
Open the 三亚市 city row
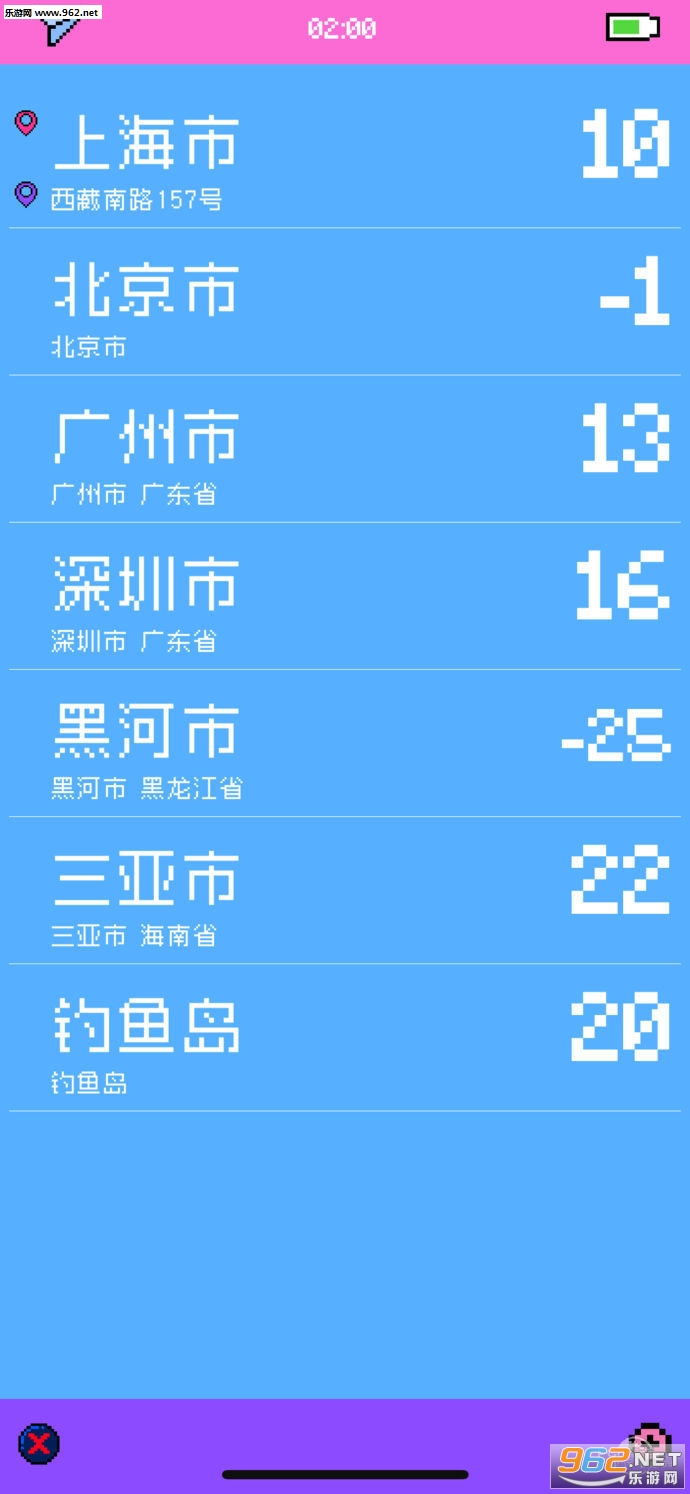[344, 890]
